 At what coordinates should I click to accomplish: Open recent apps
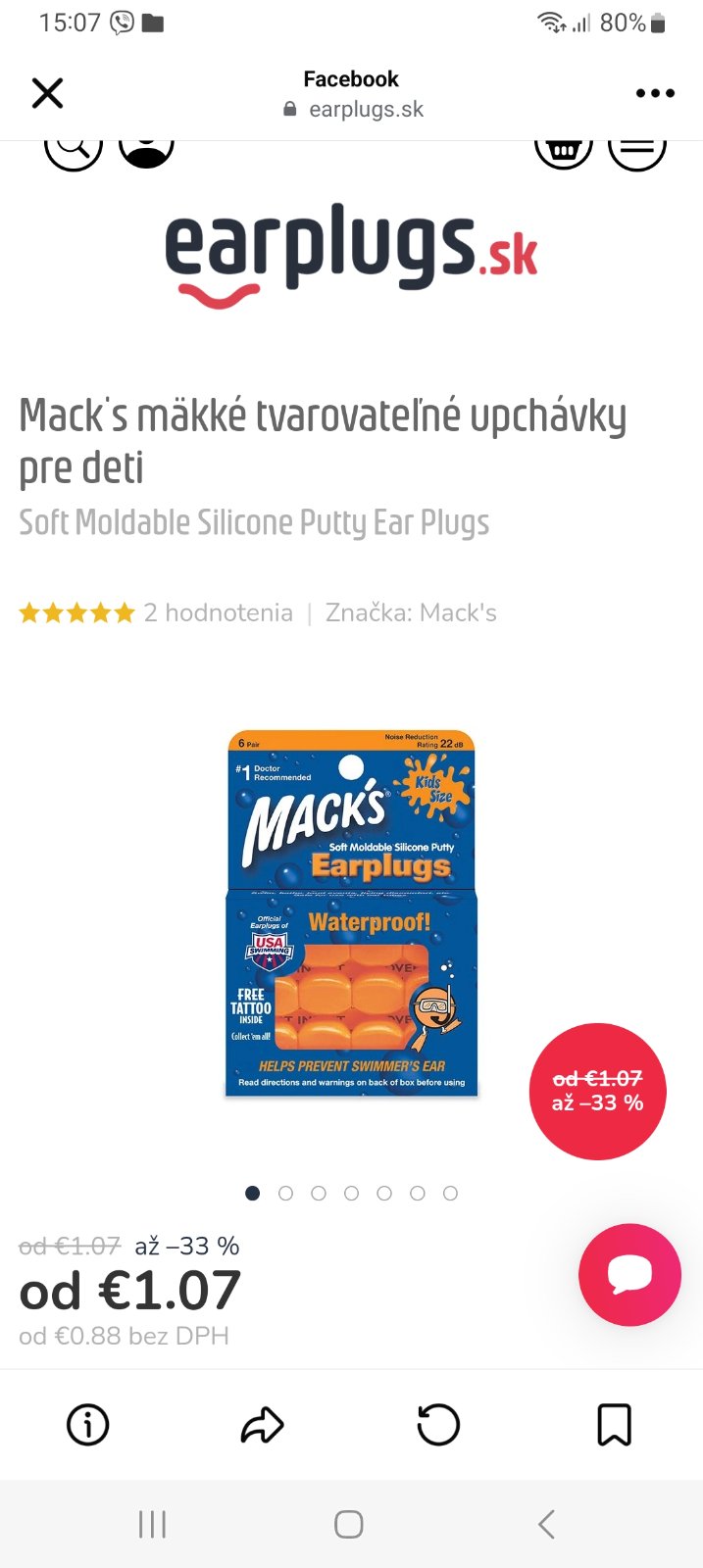pos(152,1524)
